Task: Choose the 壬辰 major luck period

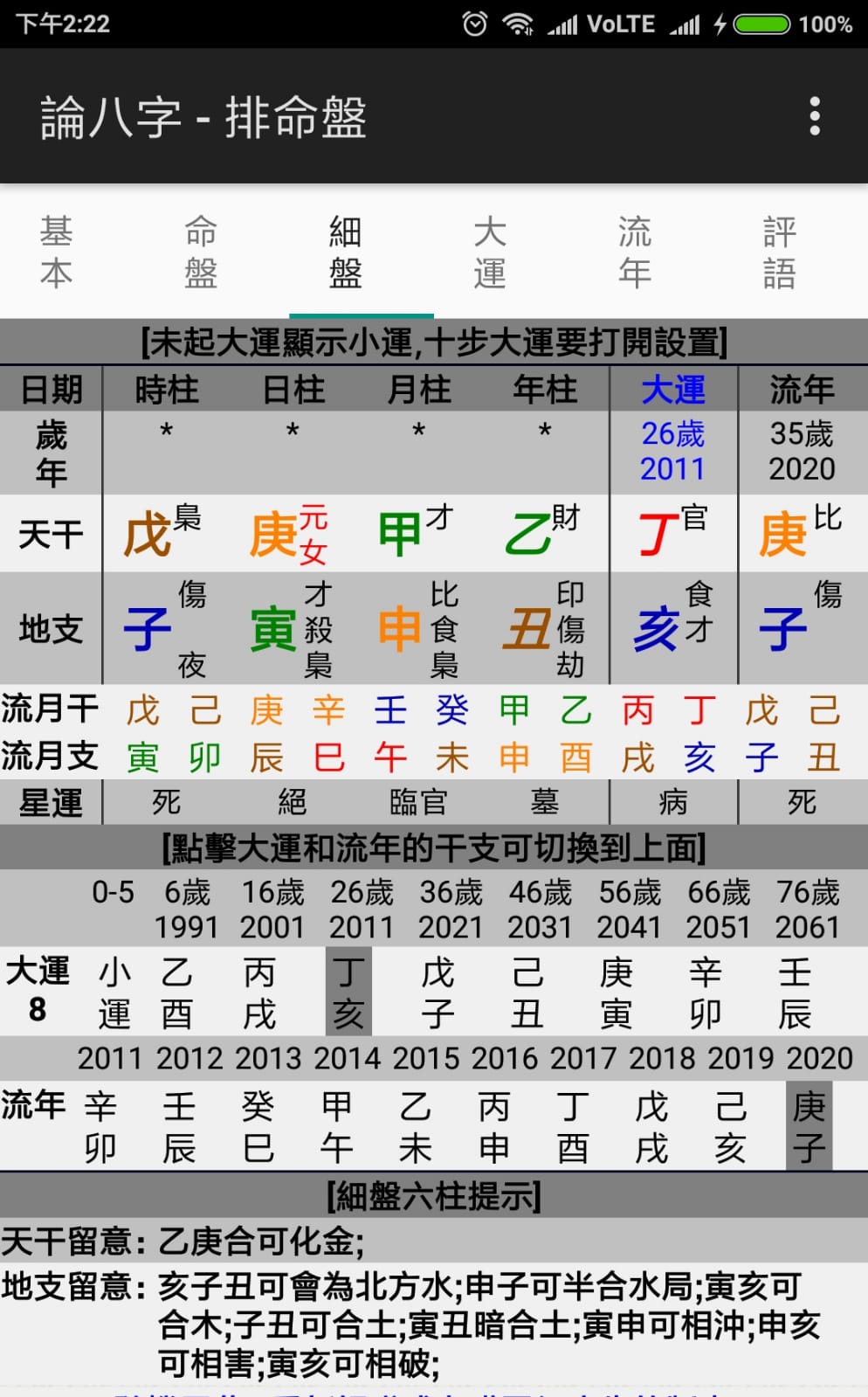Action: click(795, 993)
